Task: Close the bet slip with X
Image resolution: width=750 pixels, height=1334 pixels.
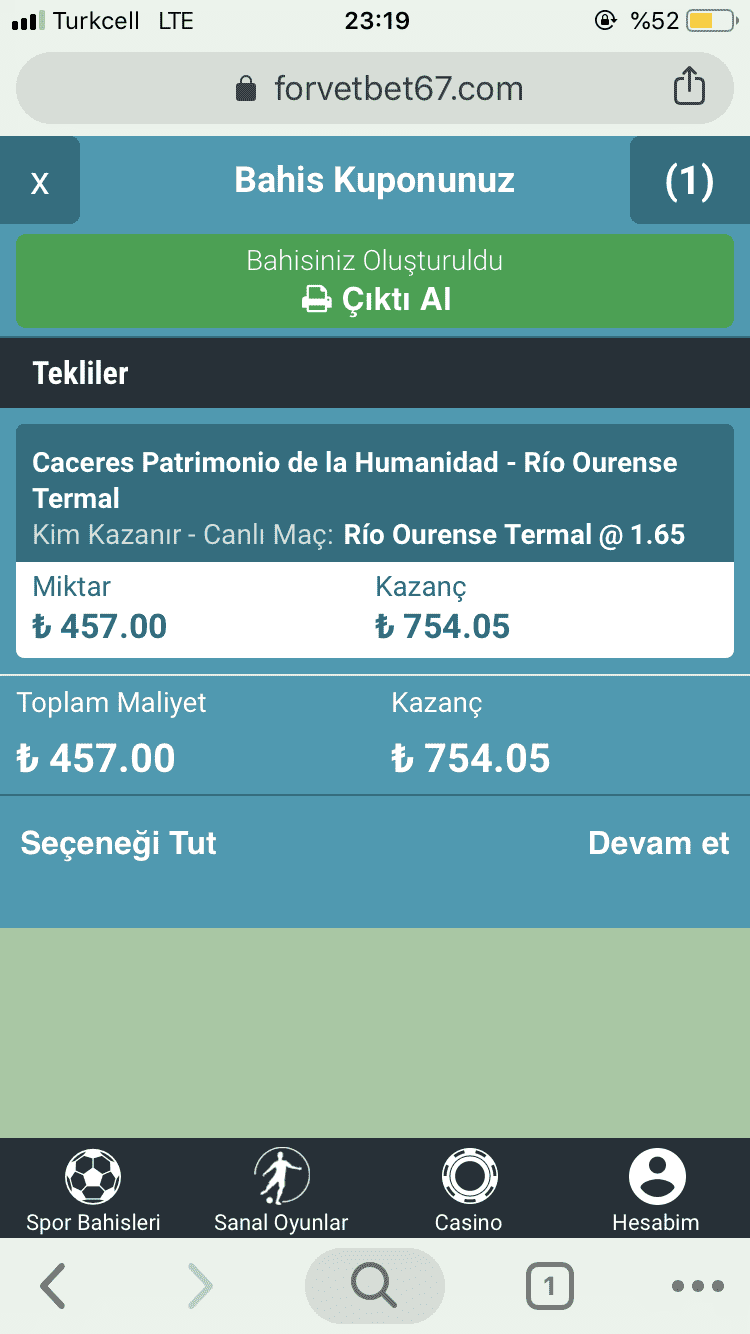Action: pyautogui.click(x=40, y=182)
